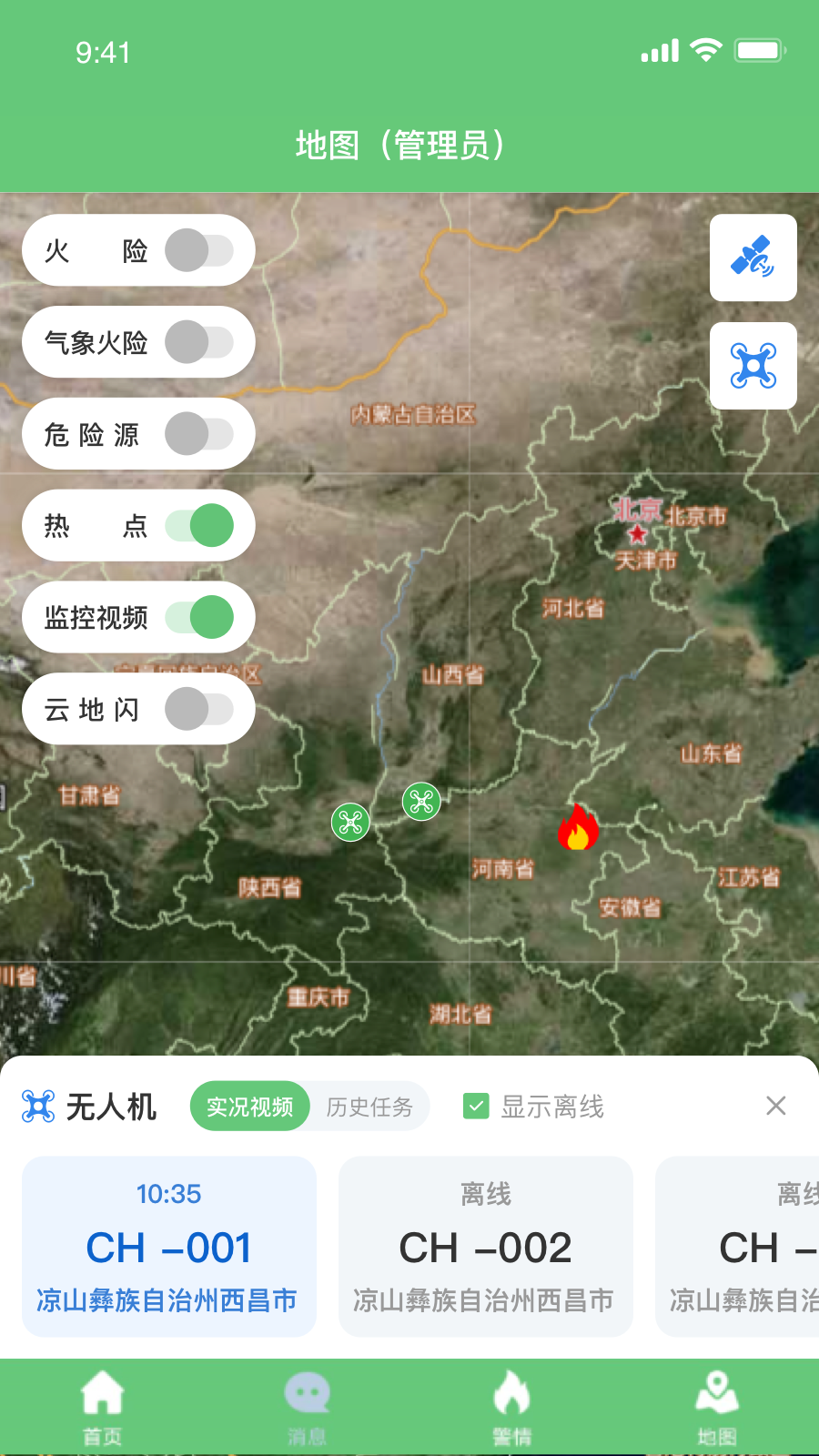Select the 地图 tab in bottom navigation
The width and height of the screenshot is (819, 1456).
(717, 1407)
